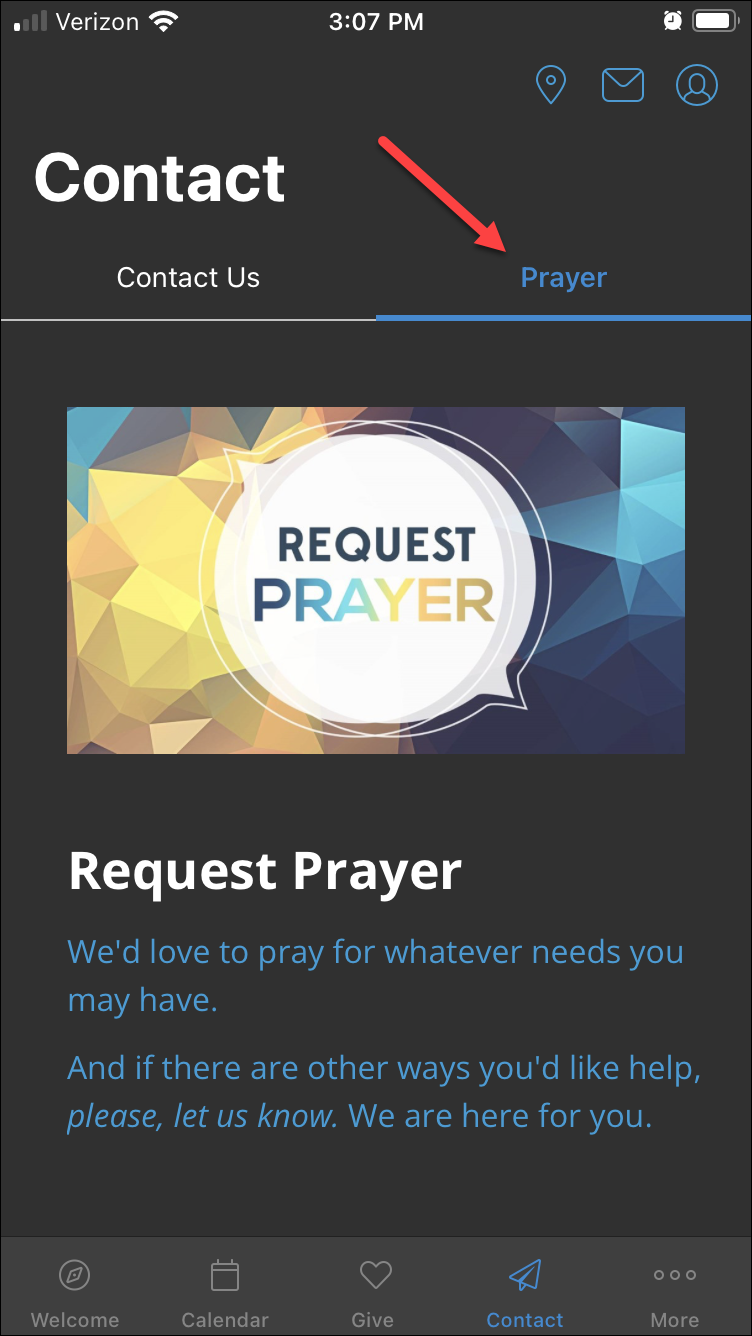Switch to the Contact Us tab
The height and width of the screenshot is (1336, 752).
click(x=188, y=278)
